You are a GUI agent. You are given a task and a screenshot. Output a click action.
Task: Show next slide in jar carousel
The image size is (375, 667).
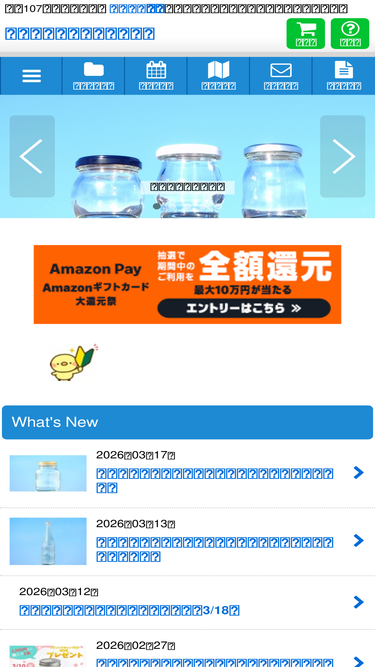343,157
